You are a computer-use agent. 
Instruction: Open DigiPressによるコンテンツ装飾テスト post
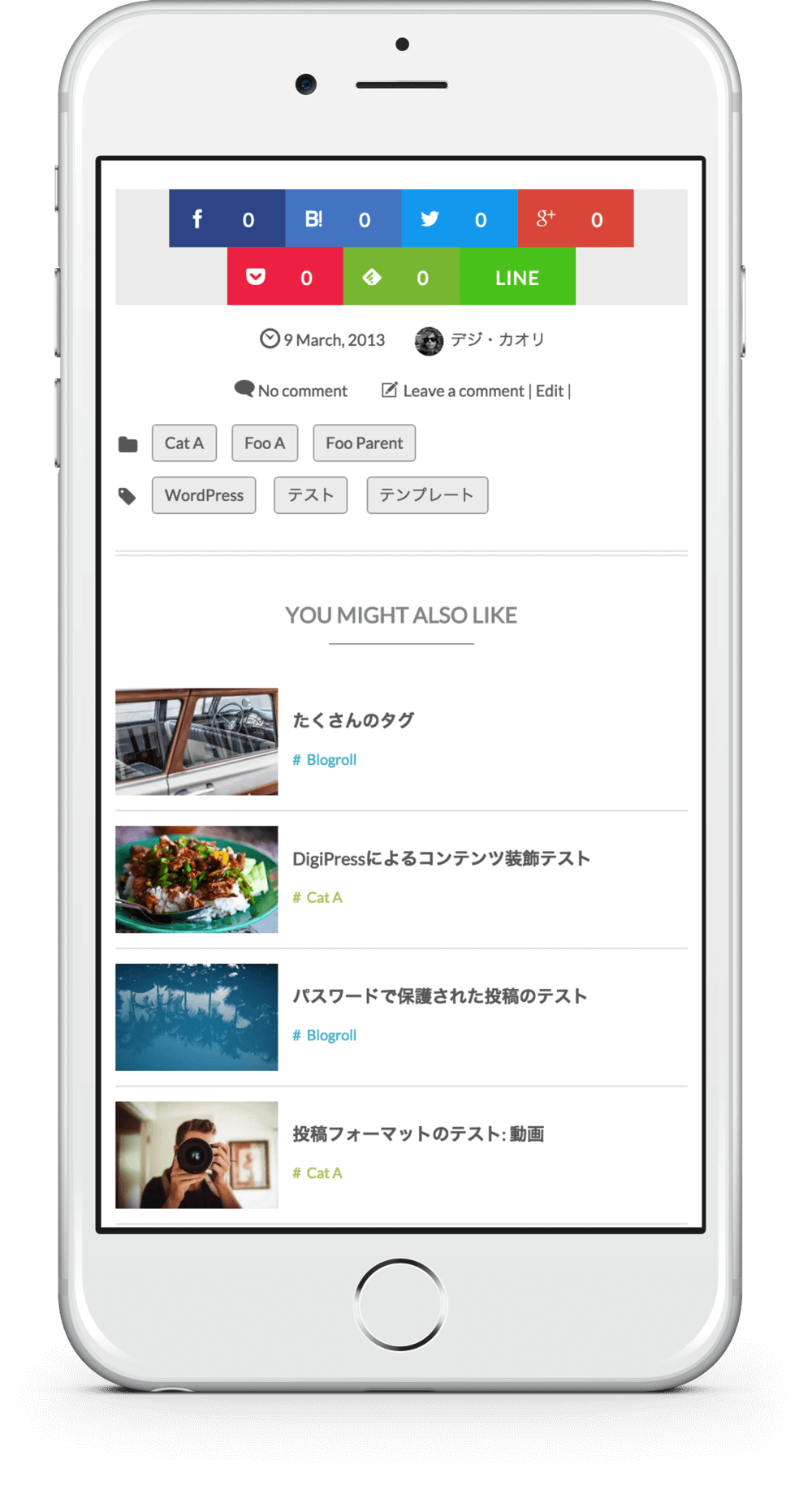point(441,858)
